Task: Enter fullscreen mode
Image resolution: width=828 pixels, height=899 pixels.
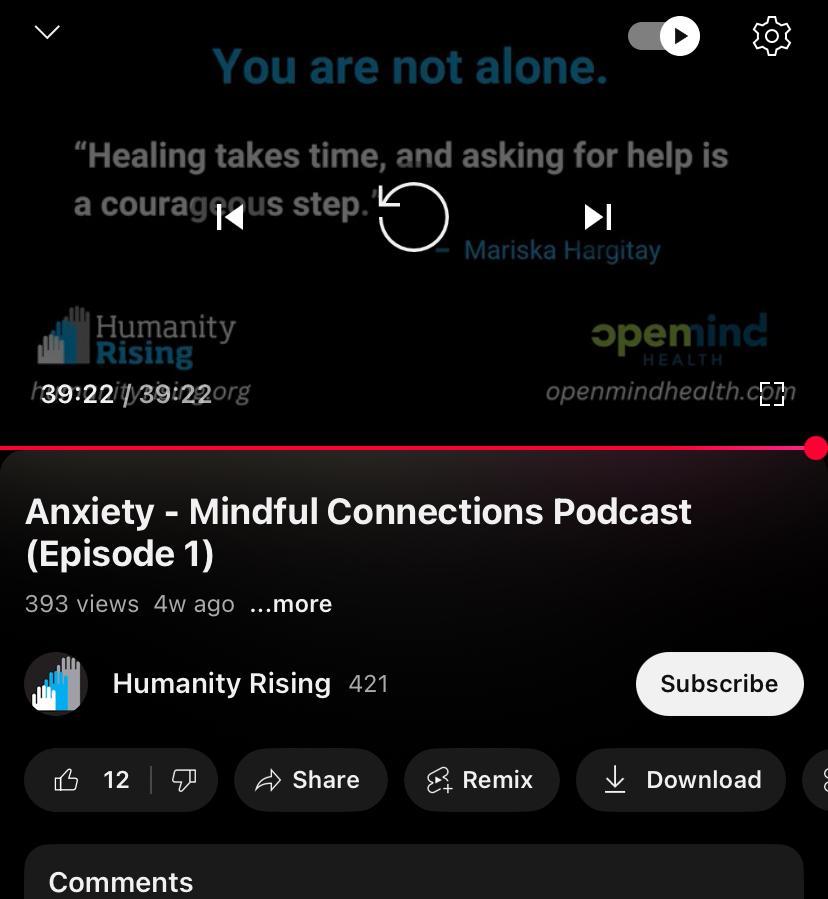Action: [x=771, y=394]
